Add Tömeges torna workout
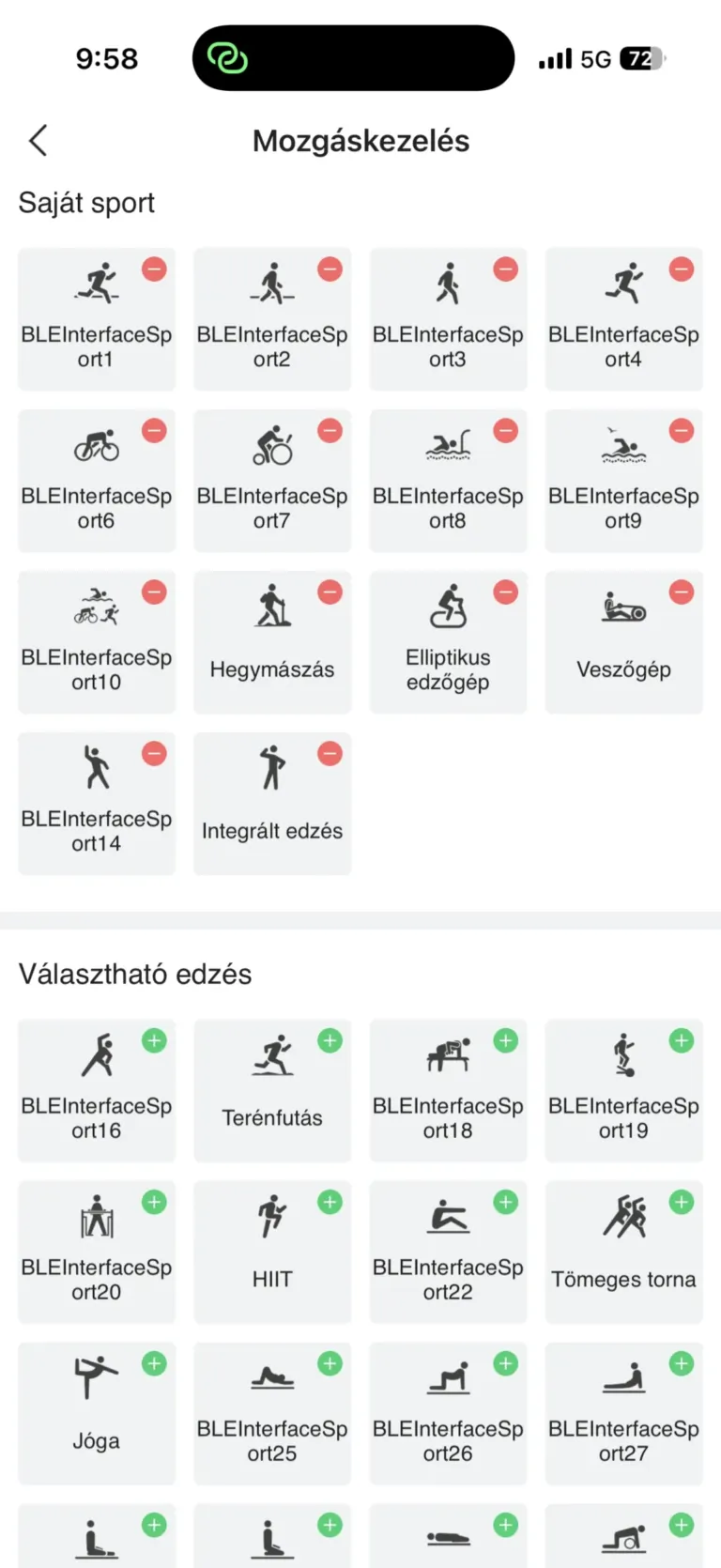This screenshot has height=1568, width=721. 682,1202
